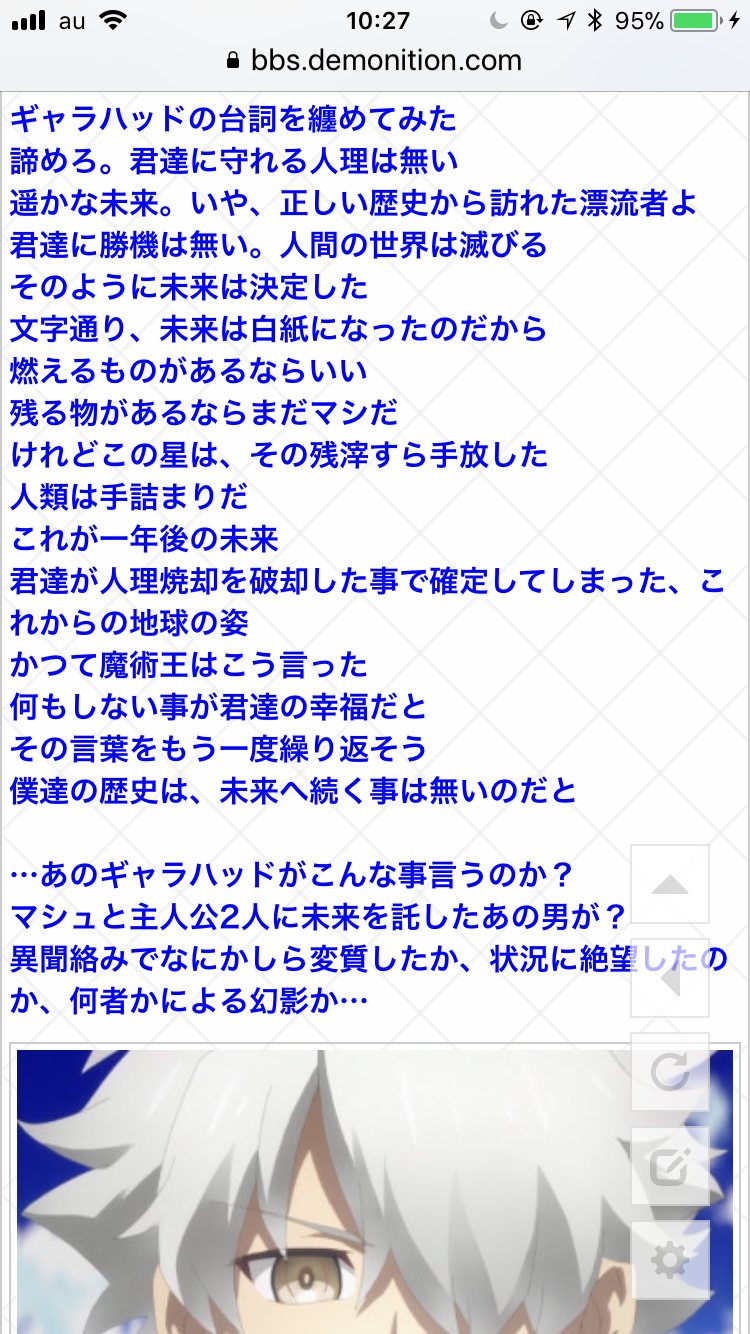Go back using the left arrow button

click(670, 978)
